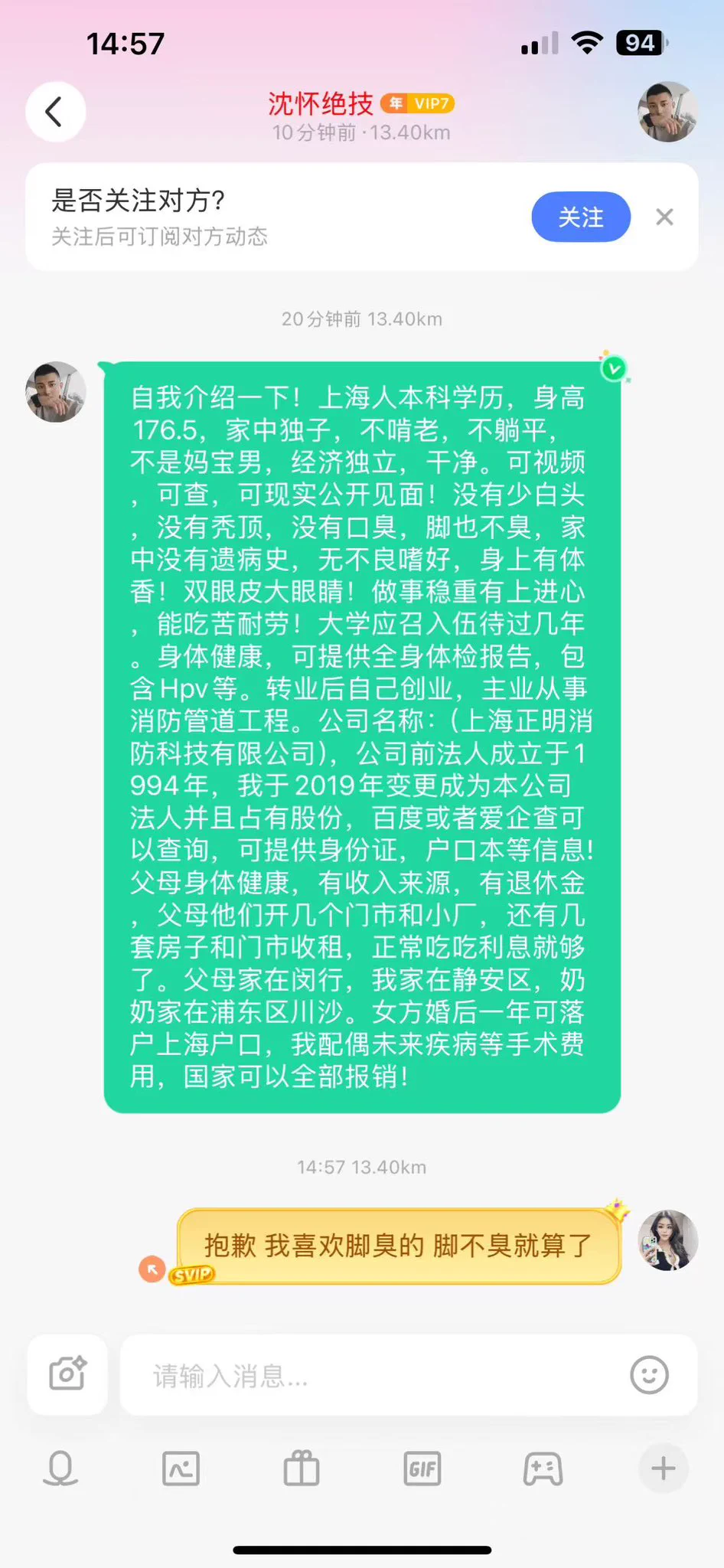Go back from the chat
The width and height of the screenshot is (724, 1568).
point(55,112)
